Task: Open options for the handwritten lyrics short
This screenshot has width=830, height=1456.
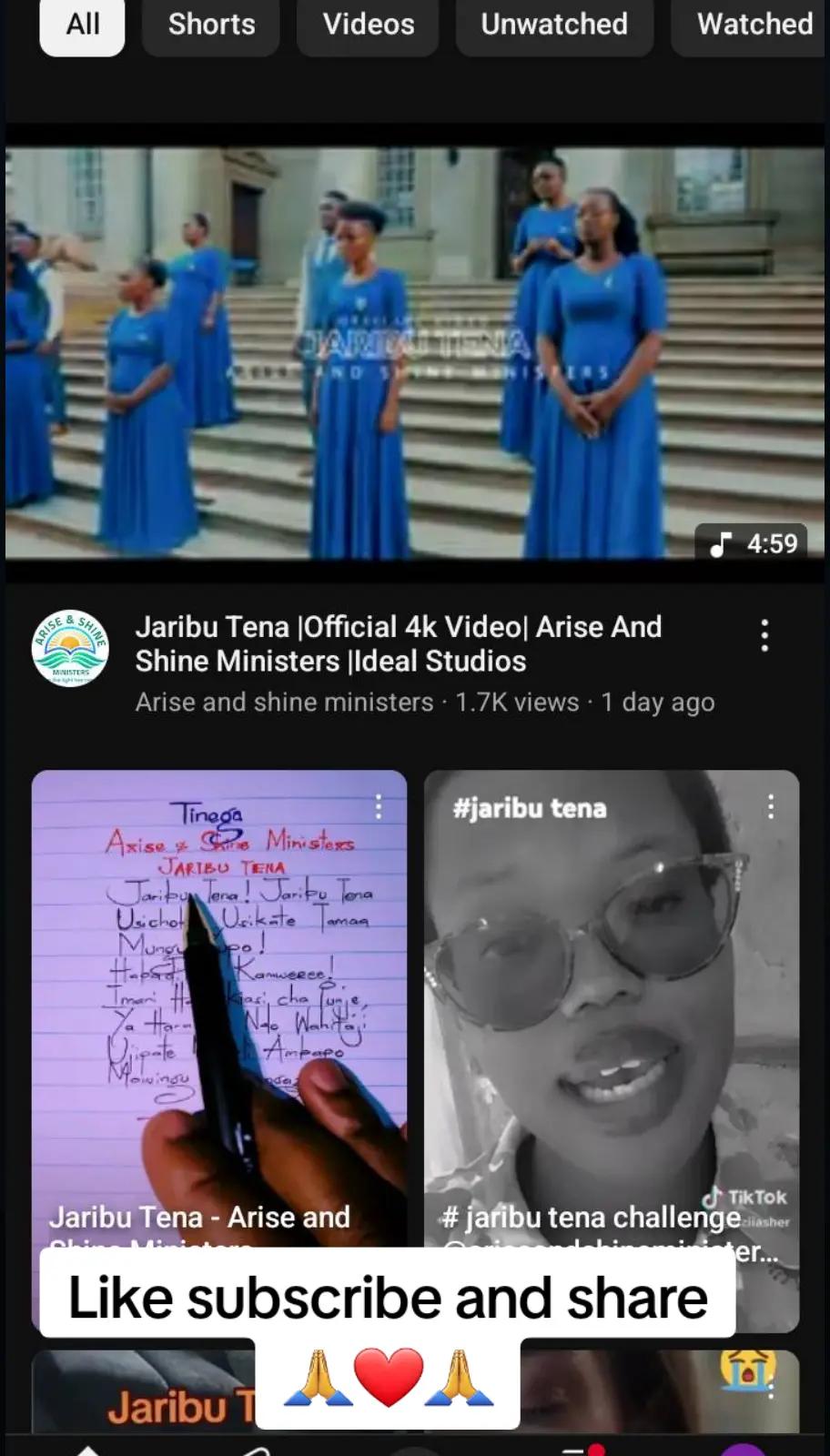Action: pyautogui.click(x=379, y=806)
